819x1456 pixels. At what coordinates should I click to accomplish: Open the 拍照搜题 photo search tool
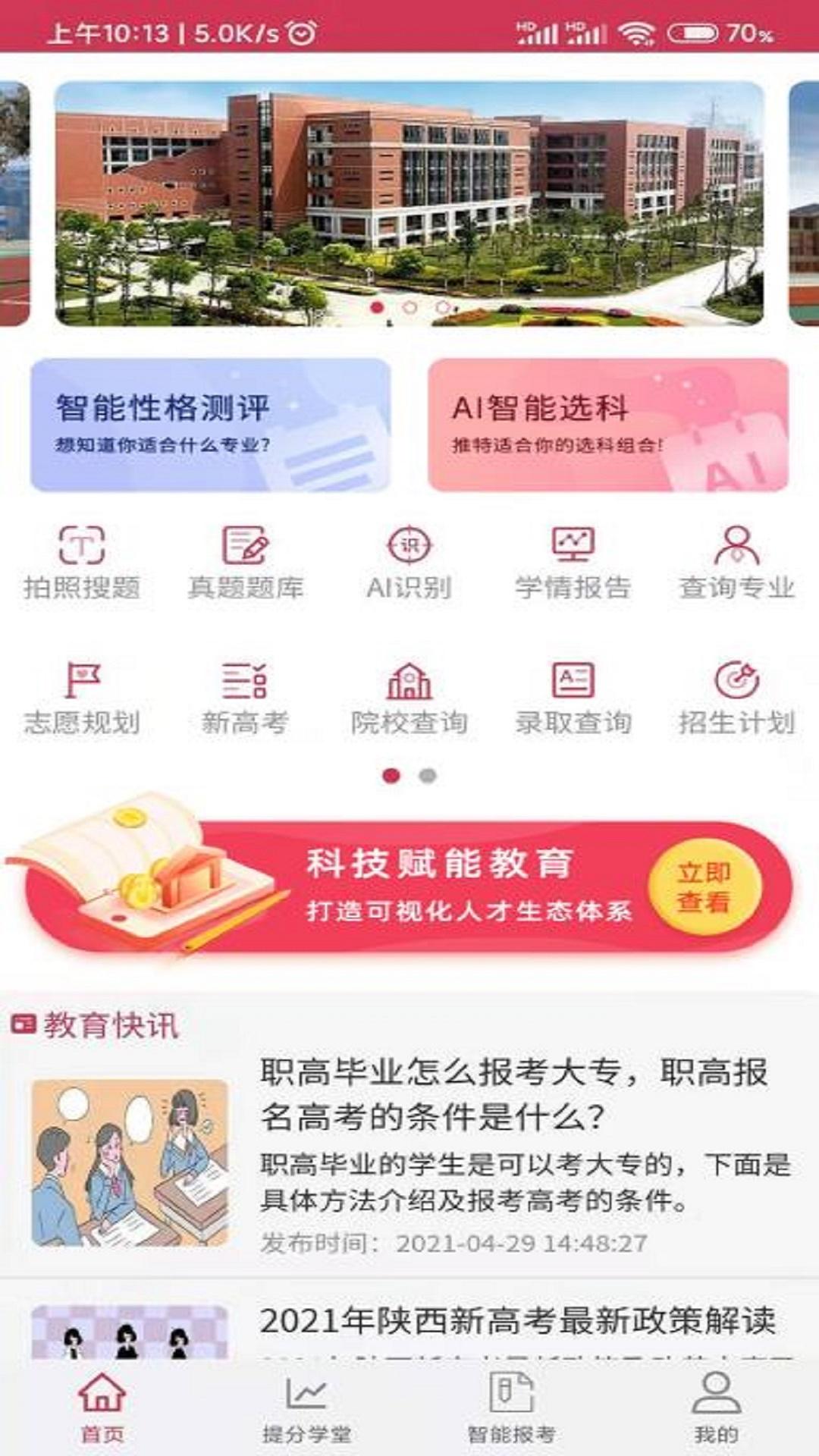(x=83, y=561)
